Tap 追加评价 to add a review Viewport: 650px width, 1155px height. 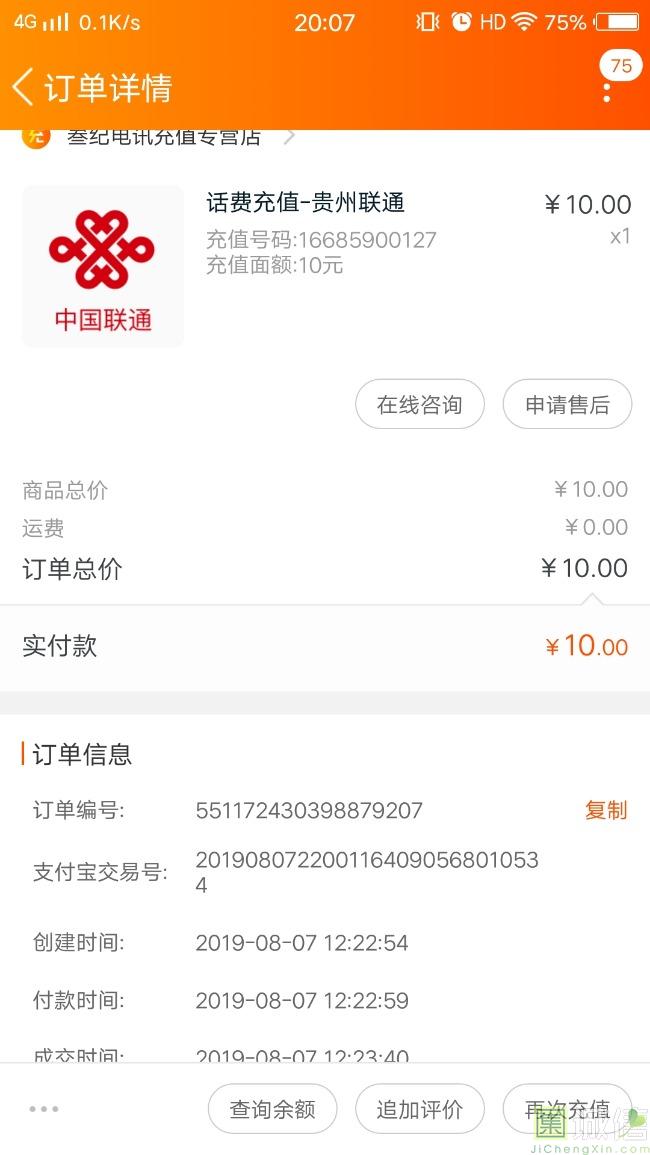coord(420,1109)
